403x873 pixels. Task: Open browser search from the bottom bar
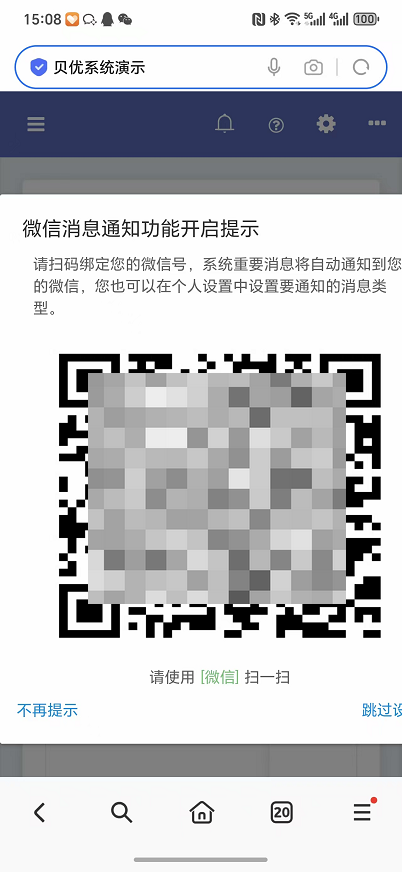point(121,812)
